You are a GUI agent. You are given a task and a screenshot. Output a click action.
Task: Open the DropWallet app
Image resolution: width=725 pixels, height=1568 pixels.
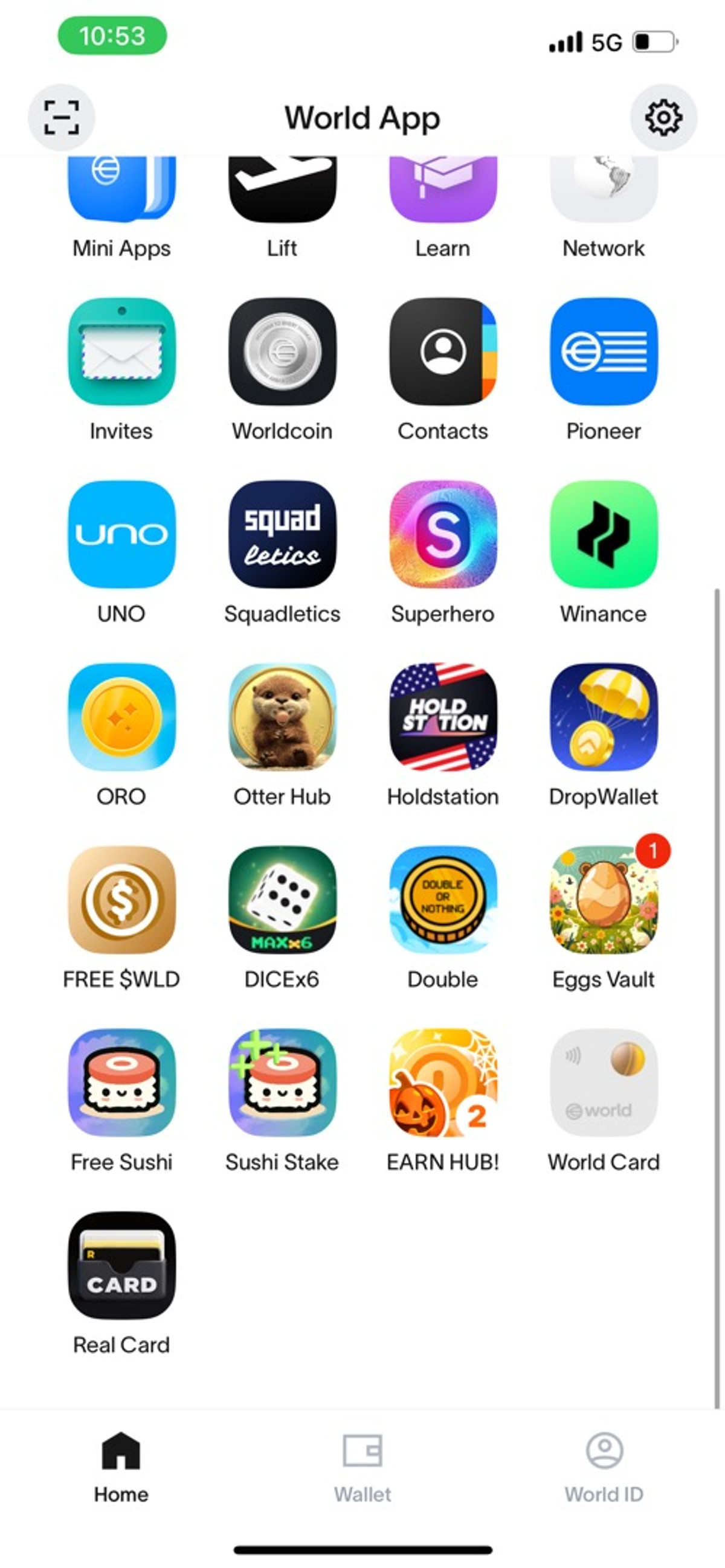604,717
